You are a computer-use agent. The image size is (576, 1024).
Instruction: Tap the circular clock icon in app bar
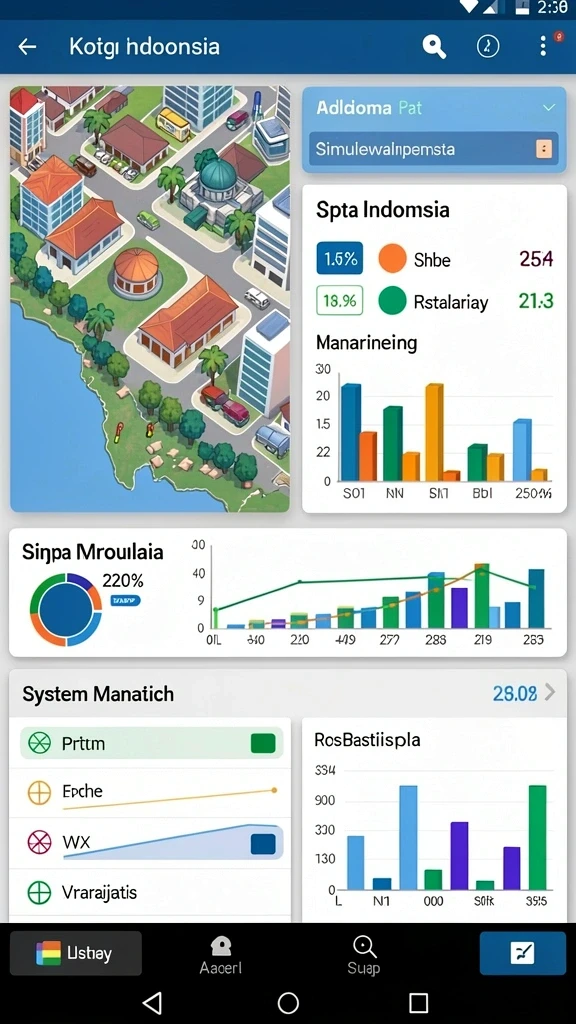(x=488, y=46)
